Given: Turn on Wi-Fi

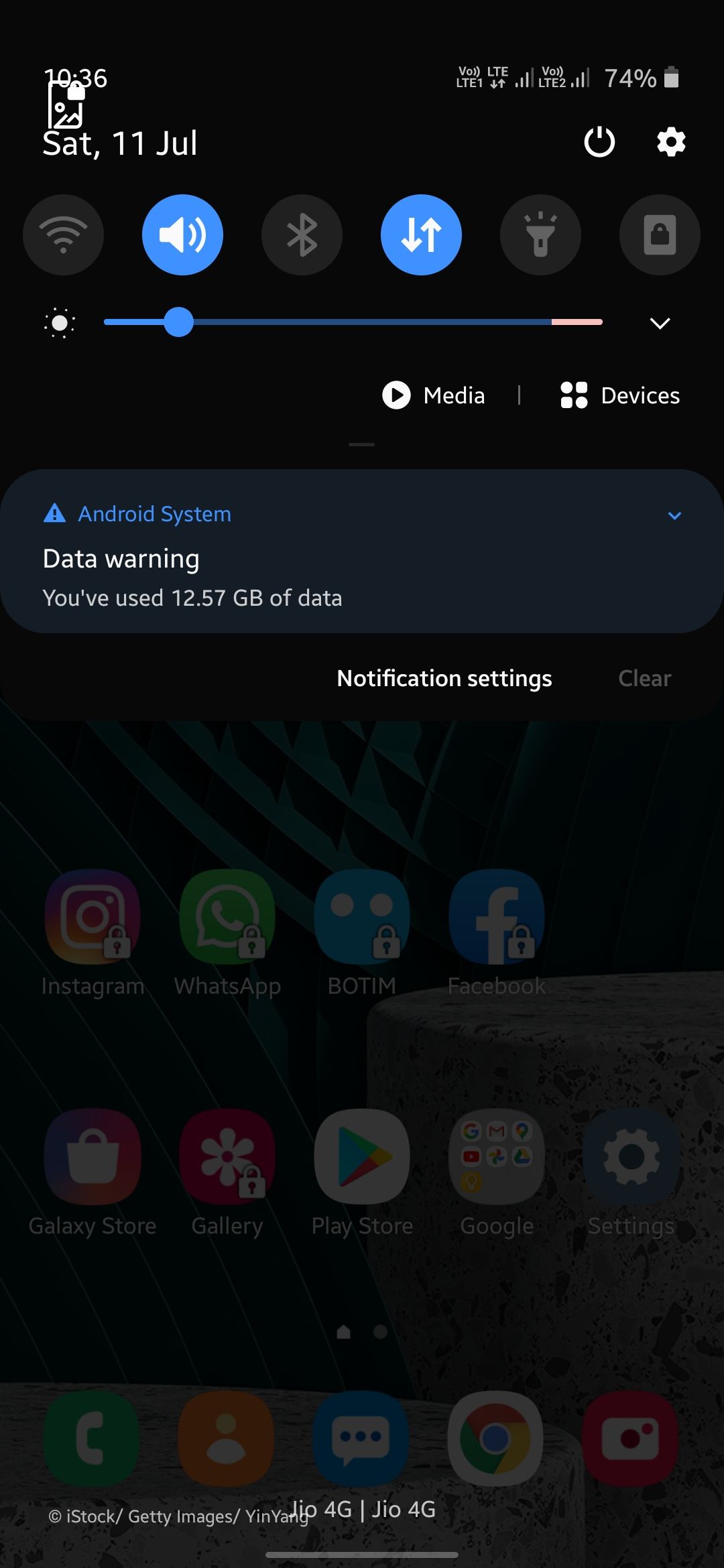Looking at the screenshot, I should (63, 235).
